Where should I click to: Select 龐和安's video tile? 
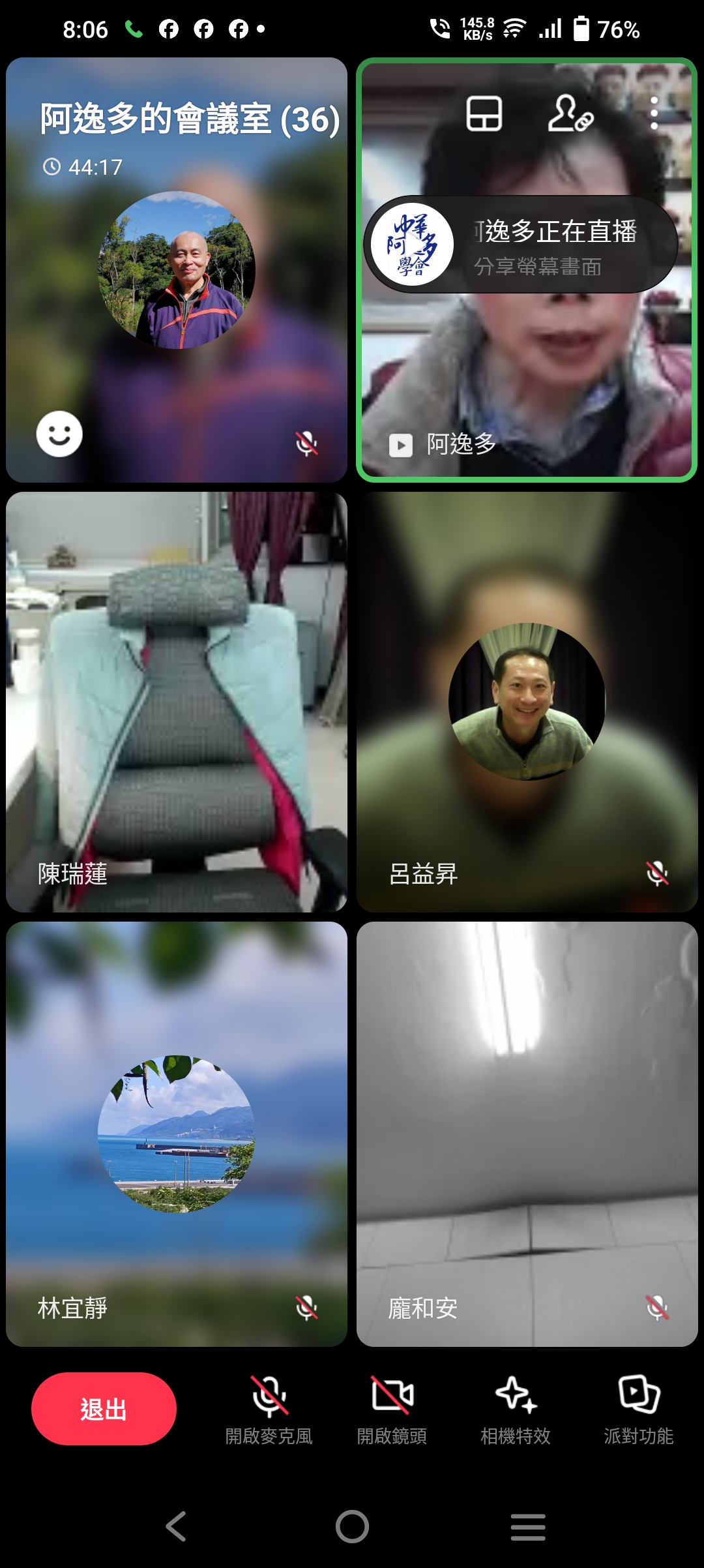527,1134
